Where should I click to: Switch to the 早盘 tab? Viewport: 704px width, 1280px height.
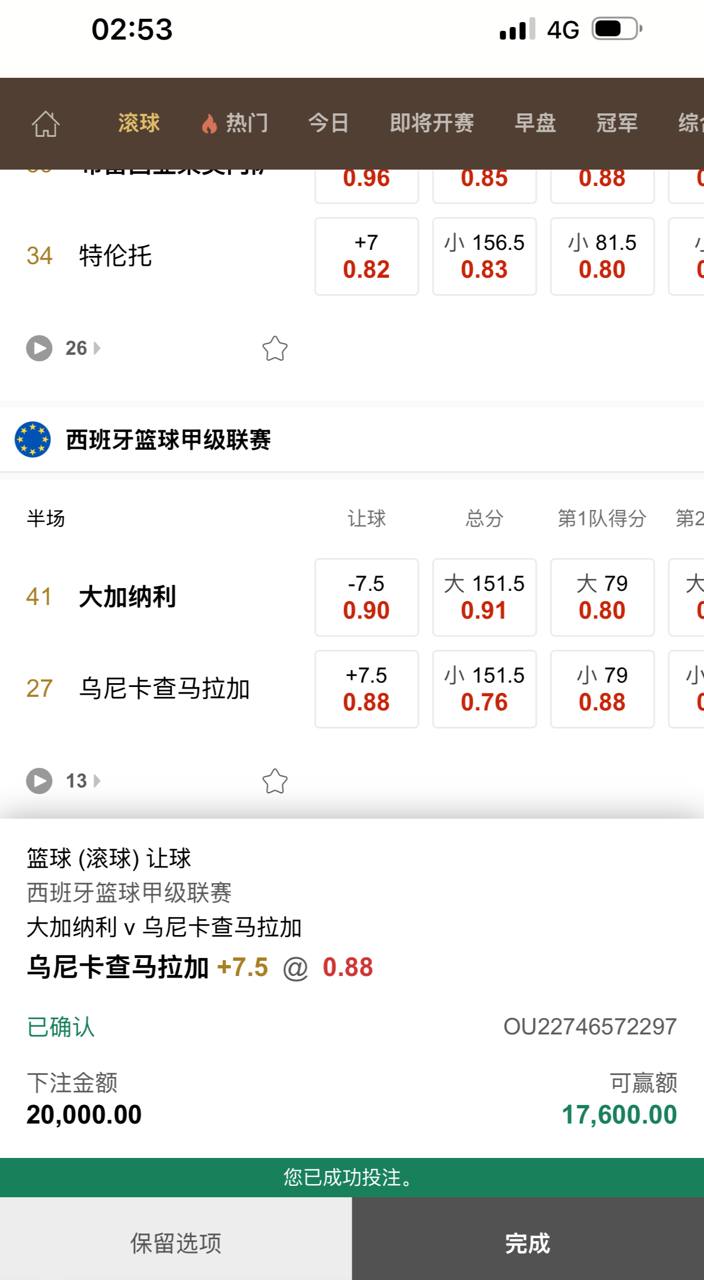(x=536, y=123)
